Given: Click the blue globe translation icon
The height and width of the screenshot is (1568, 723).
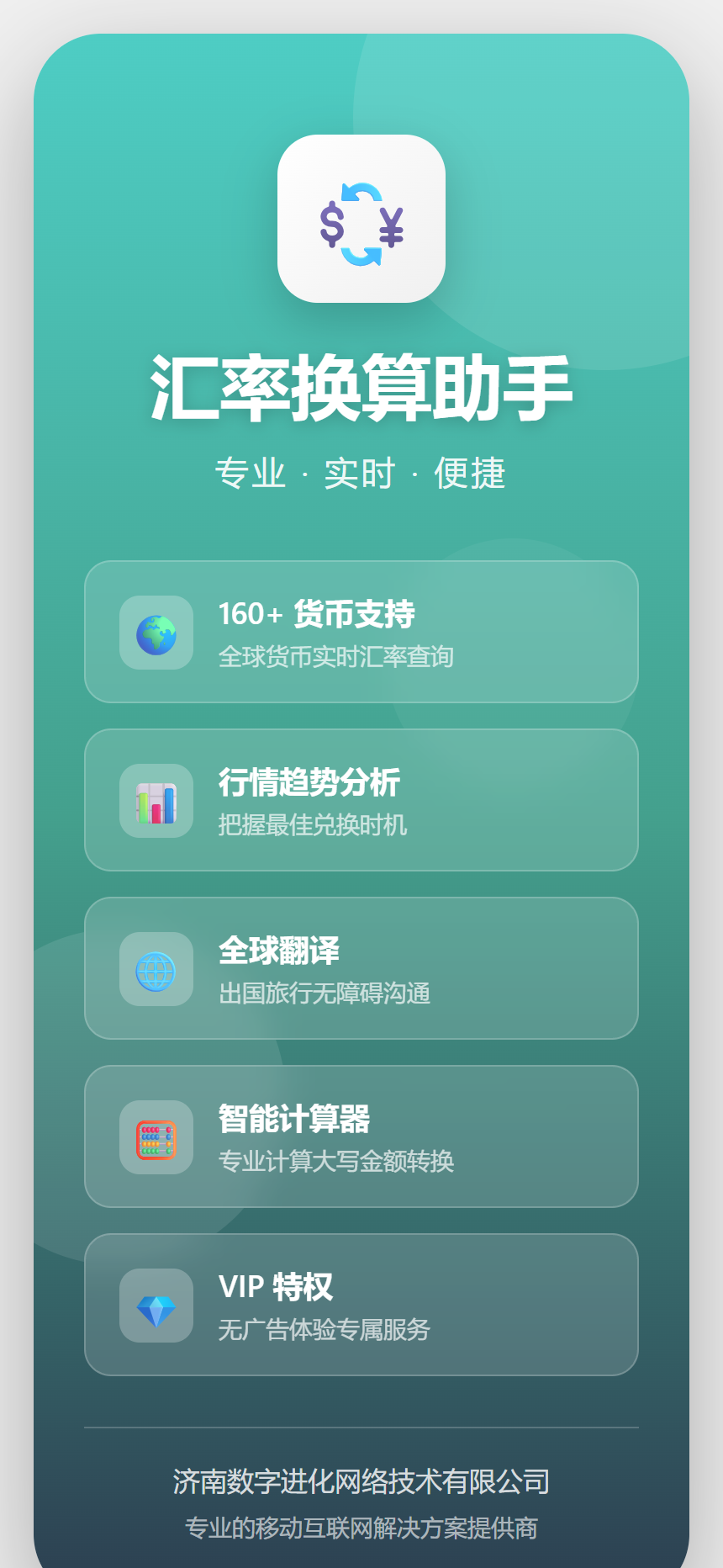Looking at the screenshot, I should pyautogui.click(x=155, y=969).
